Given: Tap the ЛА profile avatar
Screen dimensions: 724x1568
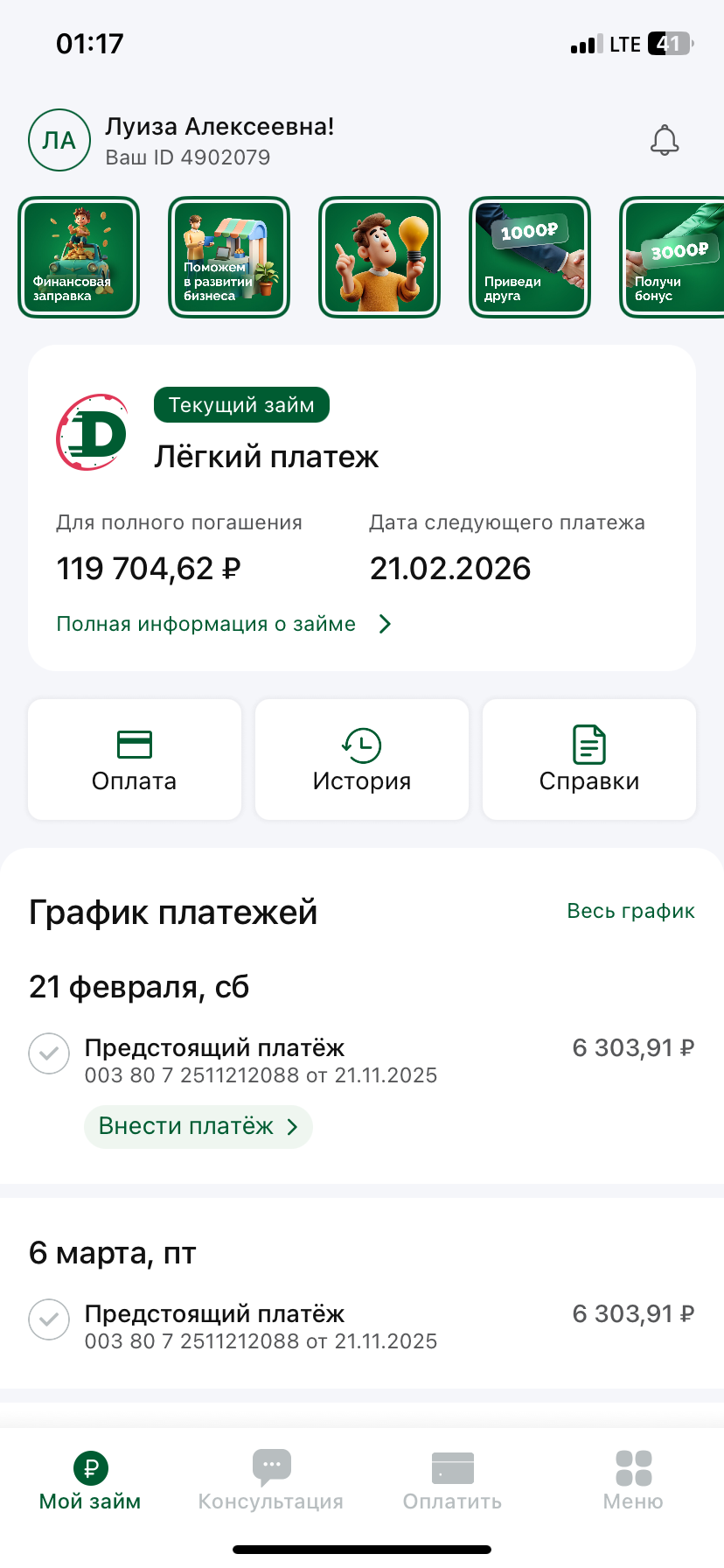Looking at the screenshot, I should click(59, 140).
